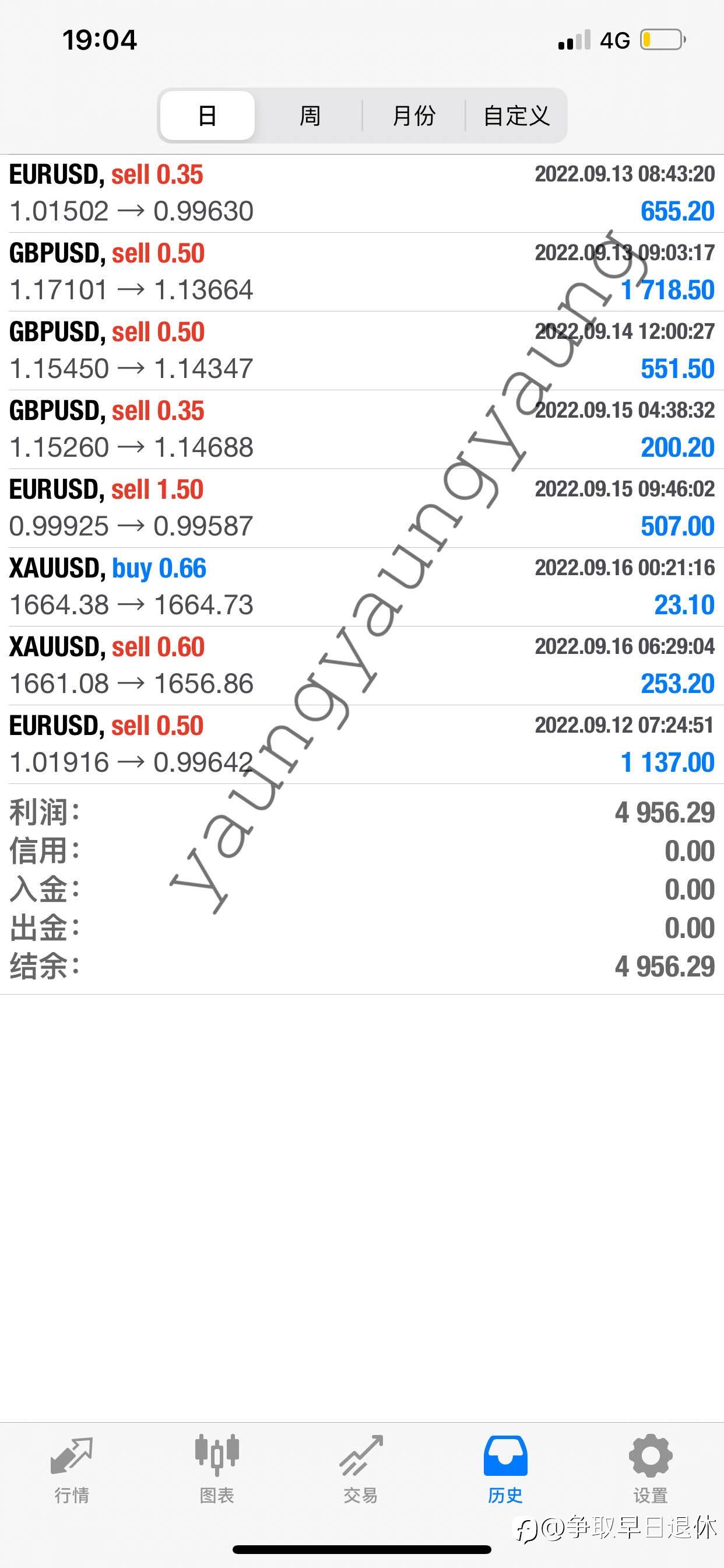This screenshot has width=724, height=1568.
Task: Expand the EURUSD sell 0.35 trade
Action: (x=362, y=193)
